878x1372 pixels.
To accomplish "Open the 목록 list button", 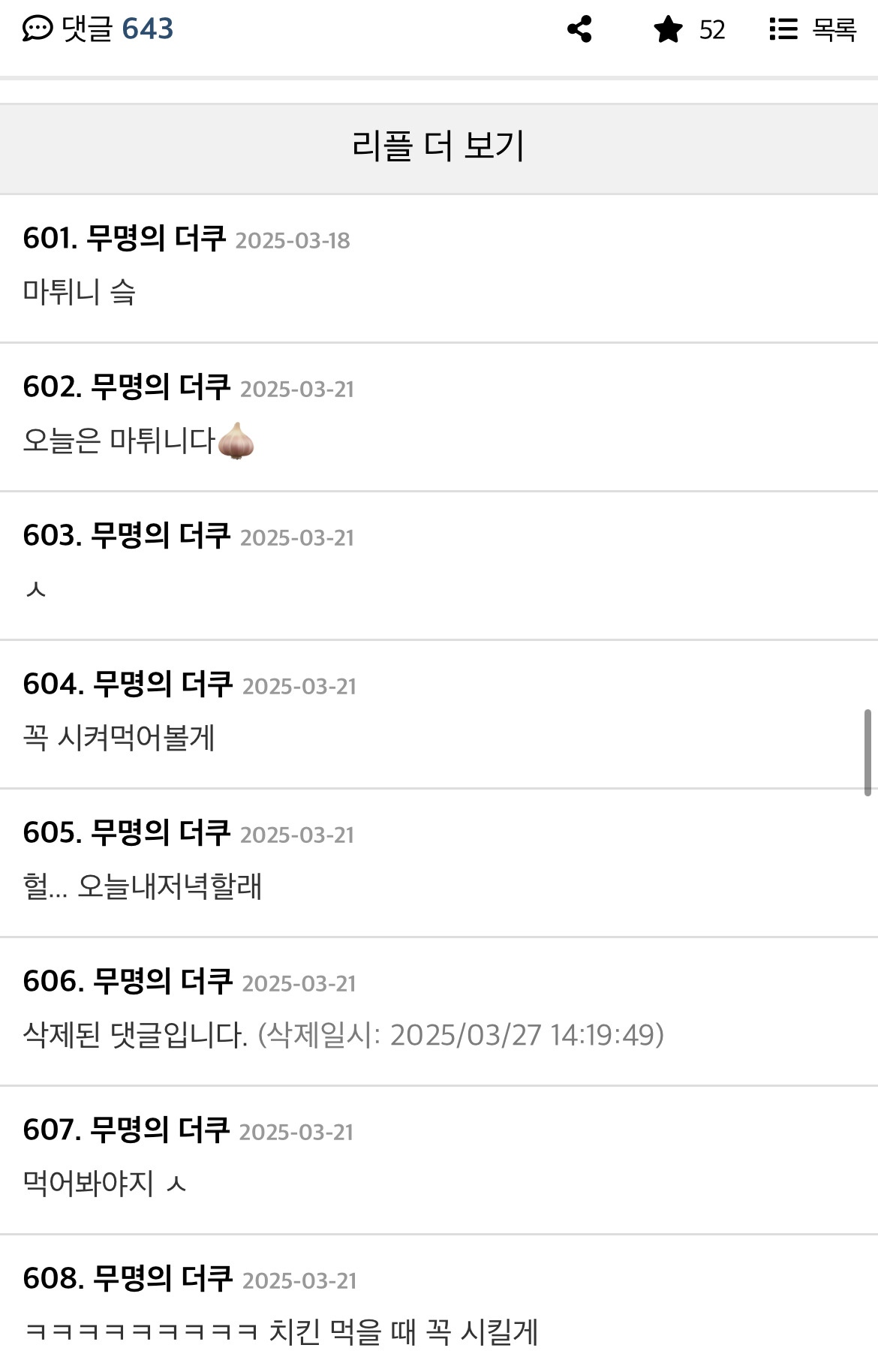I will tap(813, 29).
